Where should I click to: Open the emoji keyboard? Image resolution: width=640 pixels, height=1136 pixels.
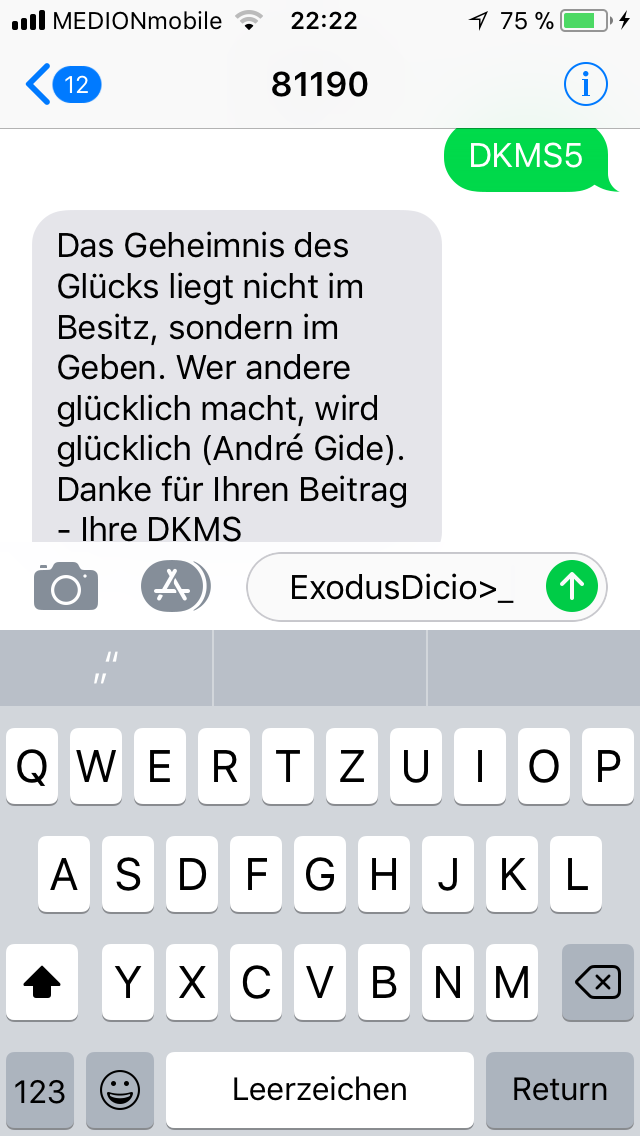pos(120,1090)
